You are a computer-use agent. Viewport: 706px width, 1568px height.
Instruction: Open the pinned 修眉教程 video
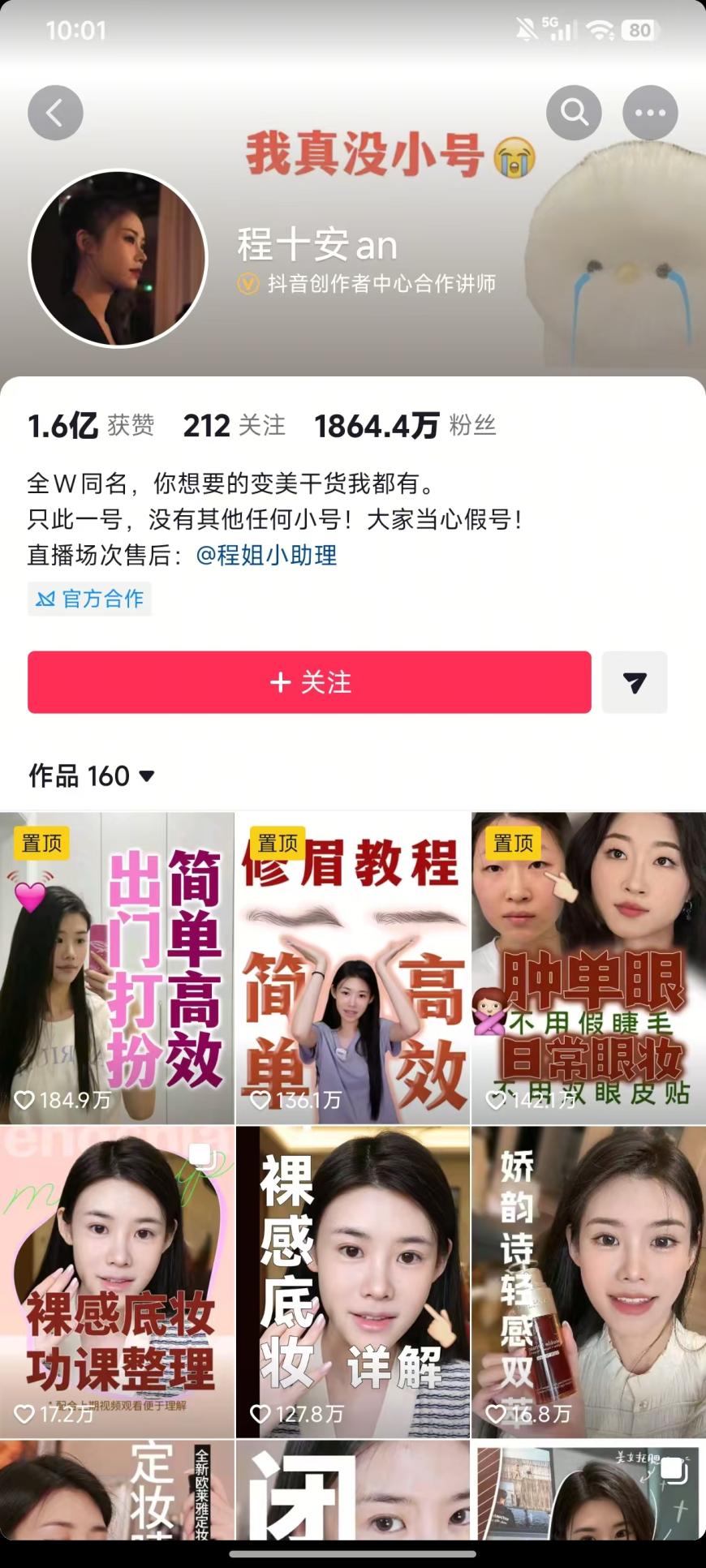(353, 968)
